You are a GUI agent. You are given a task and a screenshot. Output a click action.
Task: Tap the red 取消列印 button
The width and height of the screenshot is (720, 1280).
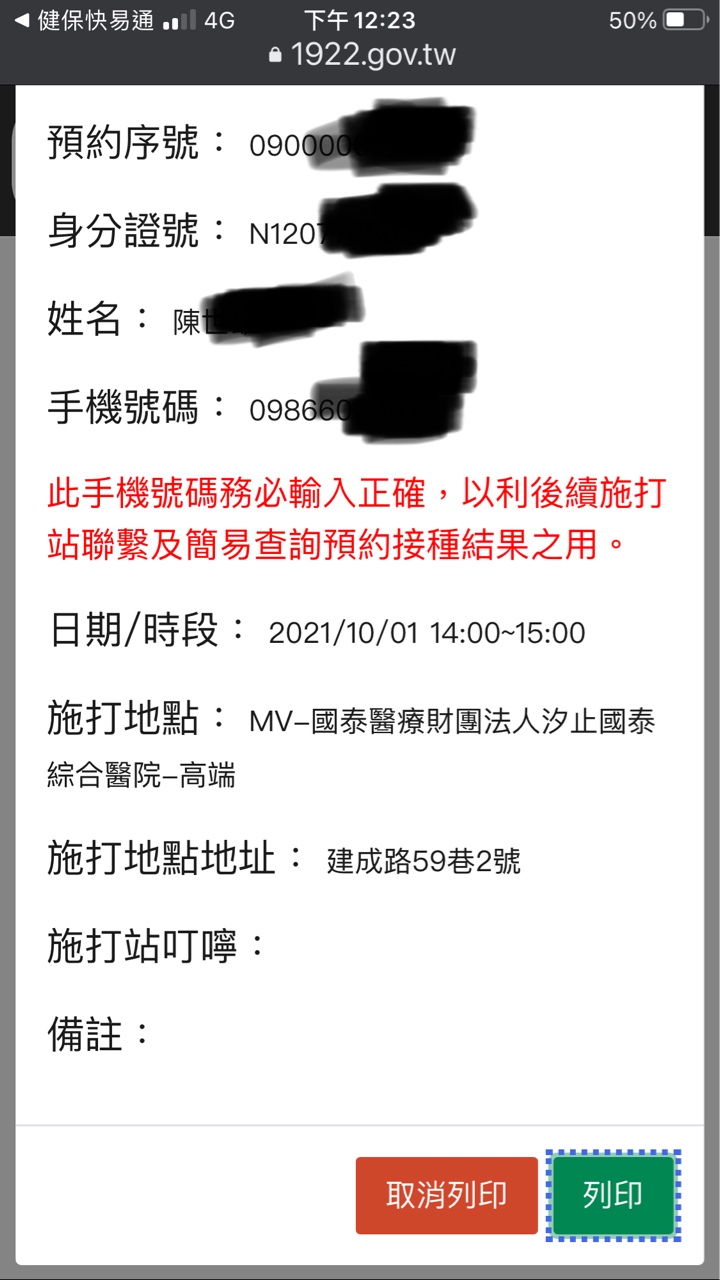446,1195
